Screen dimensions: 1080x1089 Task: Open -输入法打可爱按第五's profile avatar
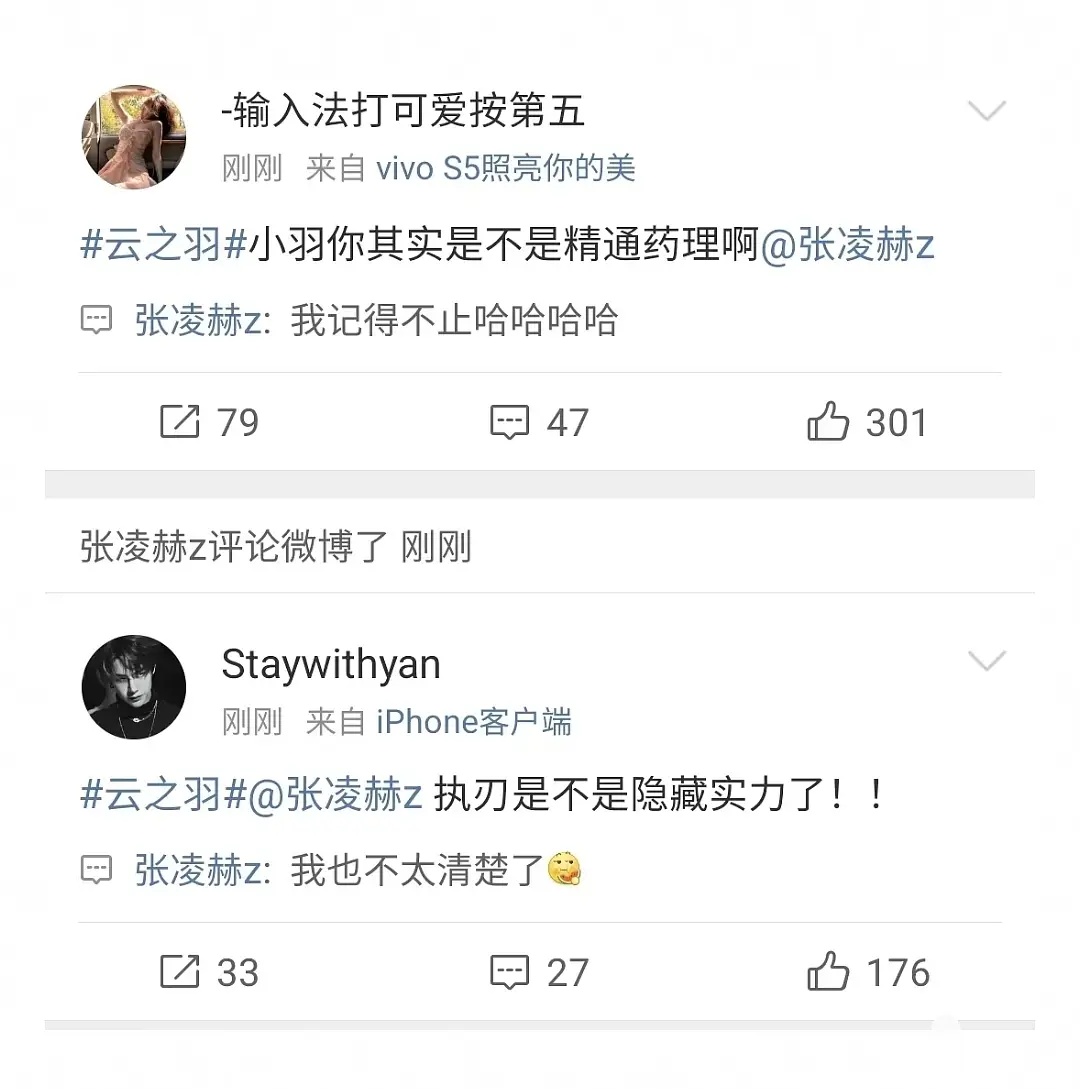pyautogui.click(x=133, y=137)
